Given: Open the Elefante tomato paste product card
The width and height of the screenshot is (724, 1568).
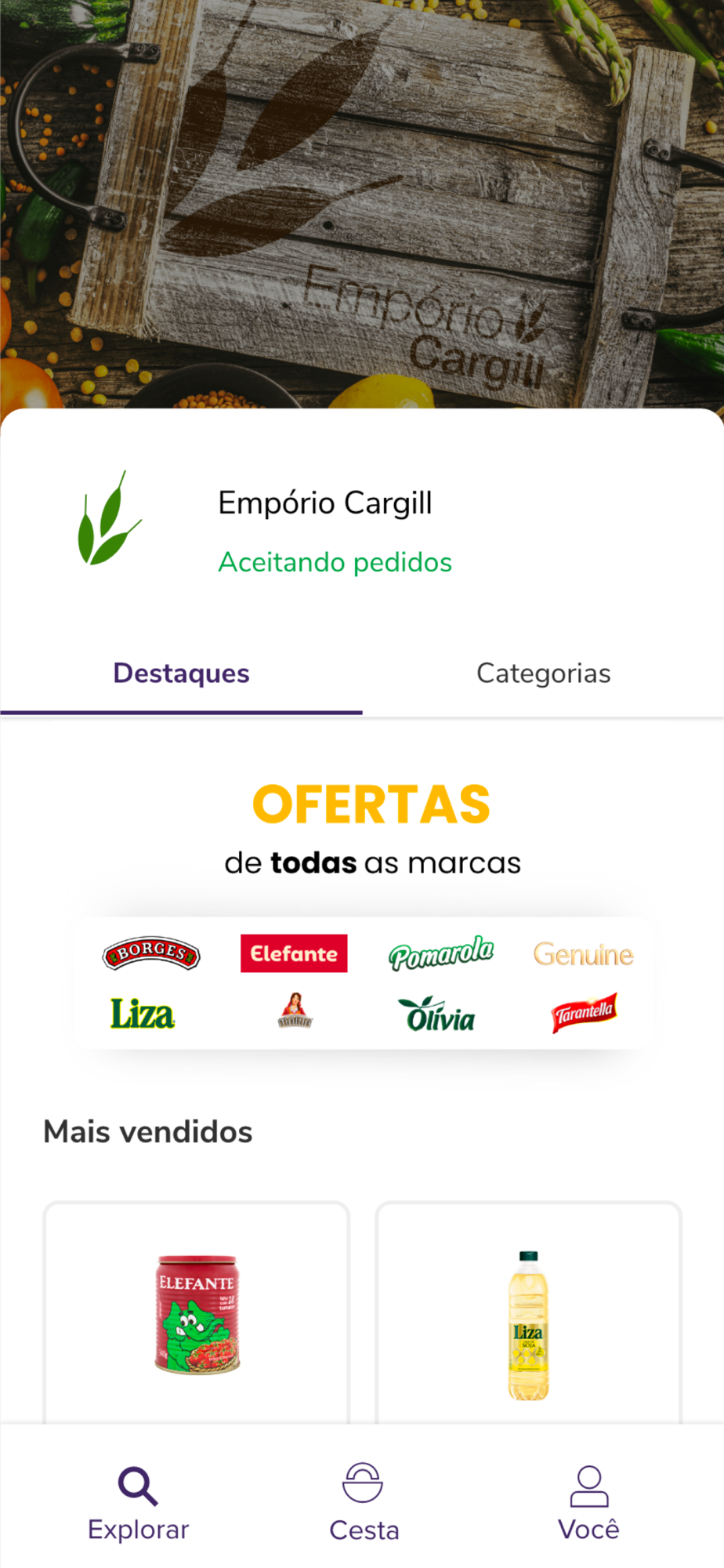Looking at the screenshot, I should tap(197, 1314).
